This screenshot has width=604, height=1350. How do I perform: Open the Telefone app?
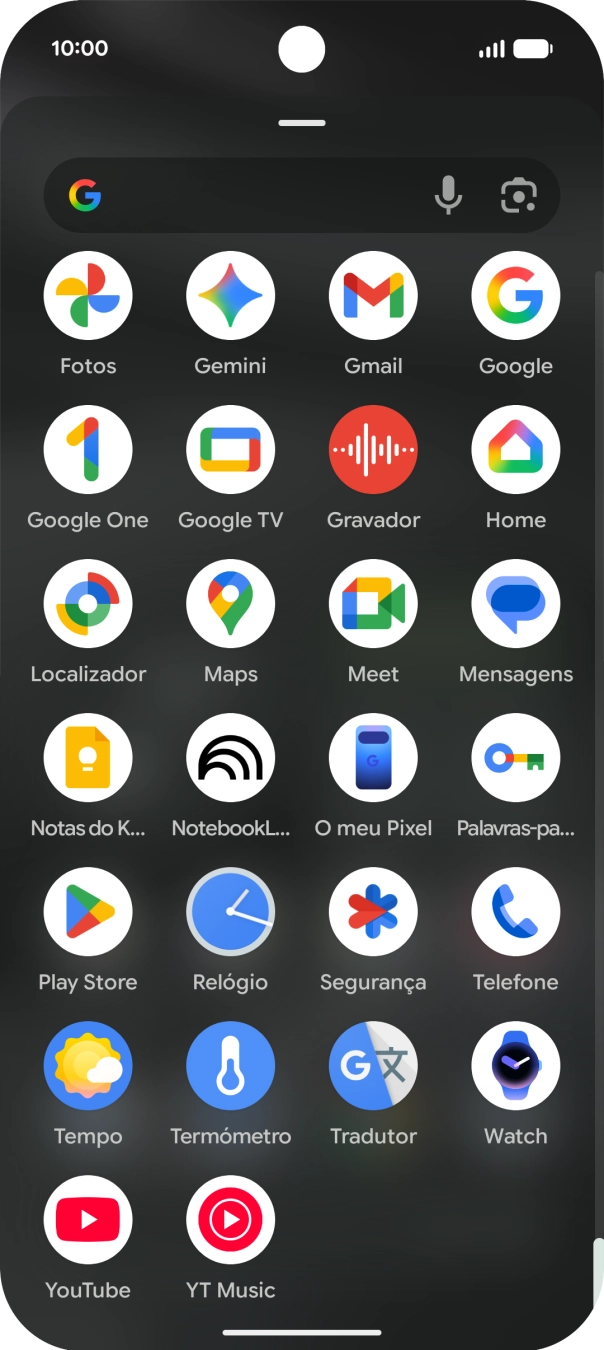pyautogui.click(x=515, y=912)
